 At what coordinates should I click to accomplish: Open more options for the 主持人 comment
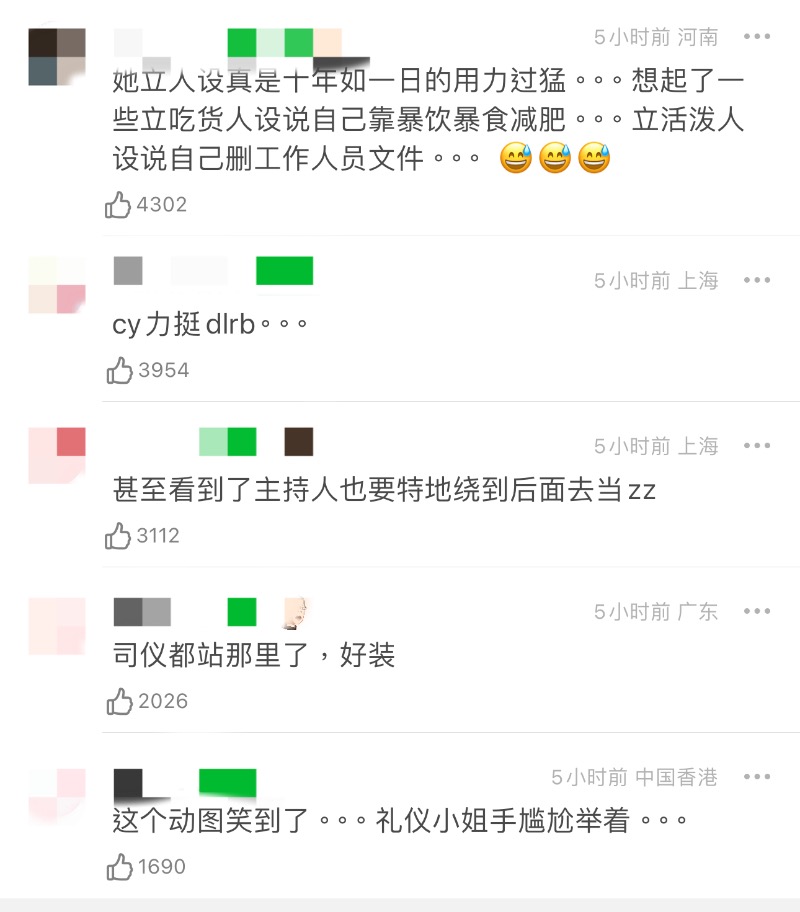click(x=757, y=446)
